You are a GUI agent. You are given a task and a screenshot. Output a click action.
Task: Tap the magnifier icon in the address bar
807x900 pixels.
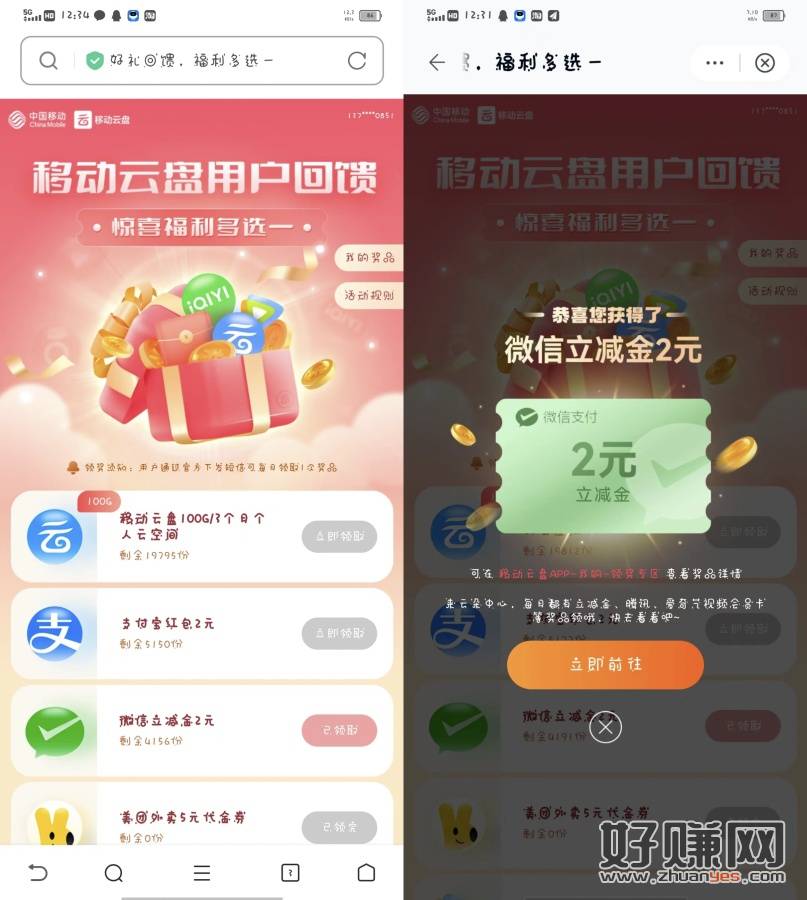[48, 61]
